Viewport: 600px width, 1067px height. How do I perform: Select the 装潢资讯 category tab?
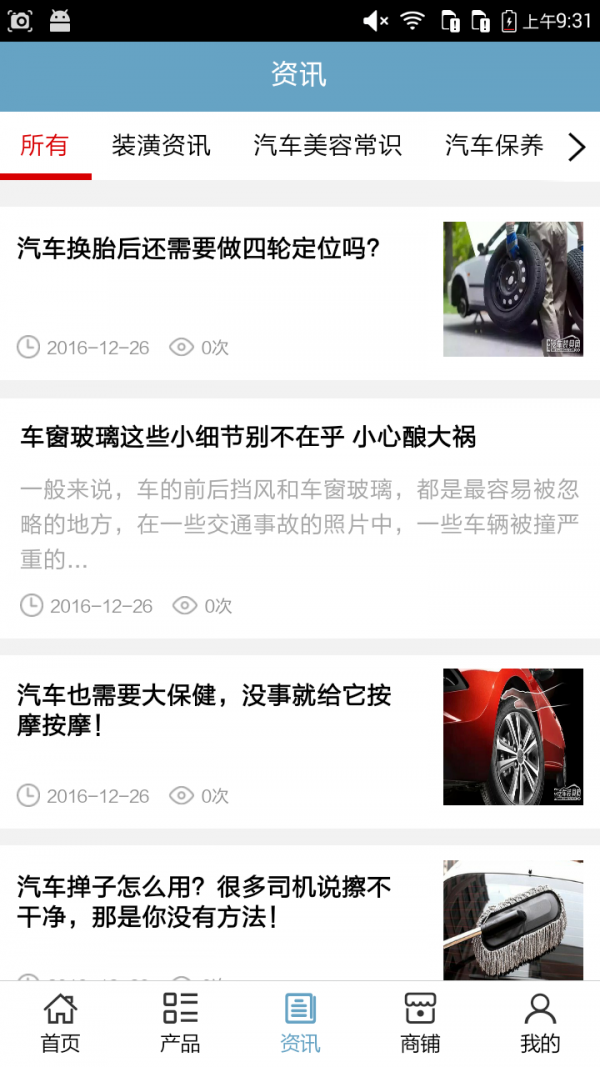tap(161, 146)
